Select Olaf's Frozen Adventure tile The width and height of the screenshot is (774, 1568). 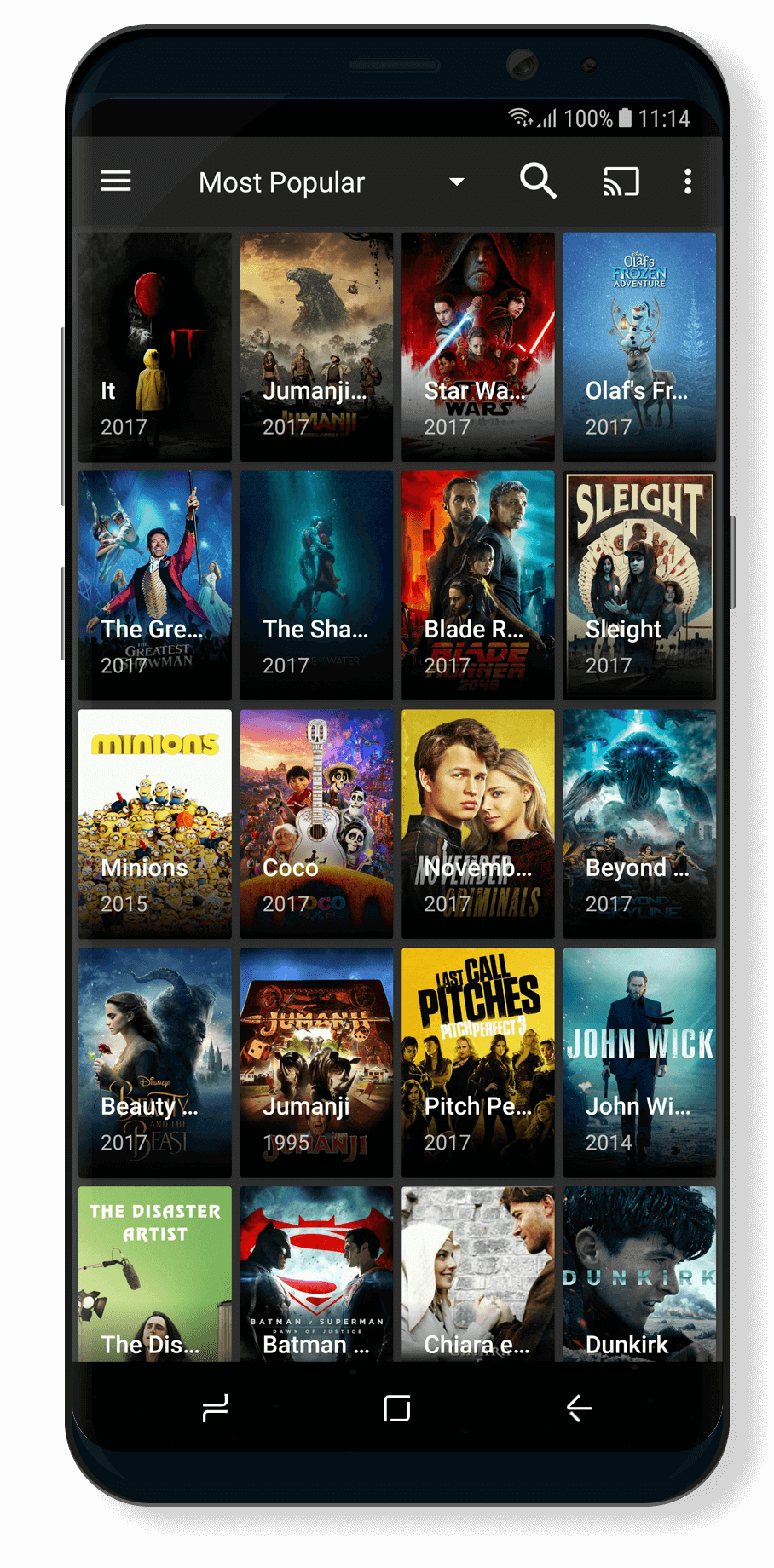point(639,347)
